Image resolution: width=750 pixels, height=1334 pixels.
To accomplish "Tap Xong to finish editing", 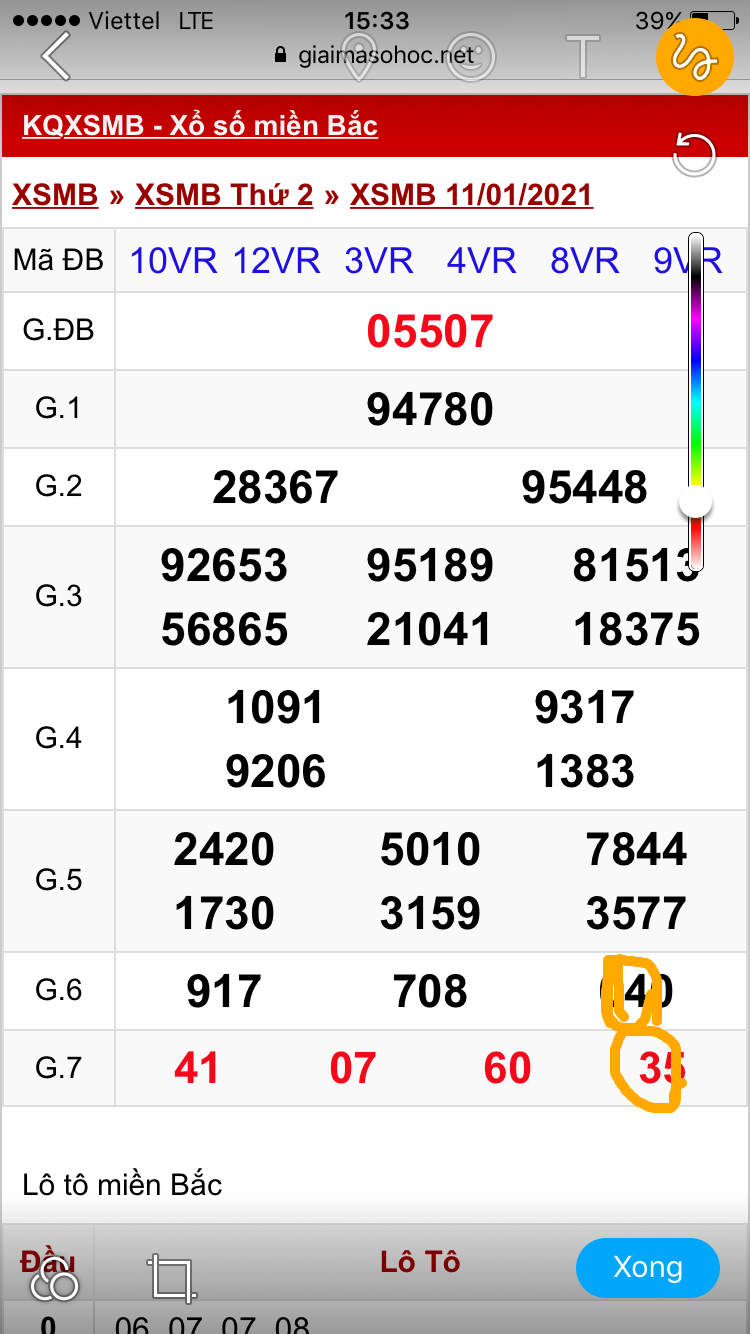I will (648, 1267).
